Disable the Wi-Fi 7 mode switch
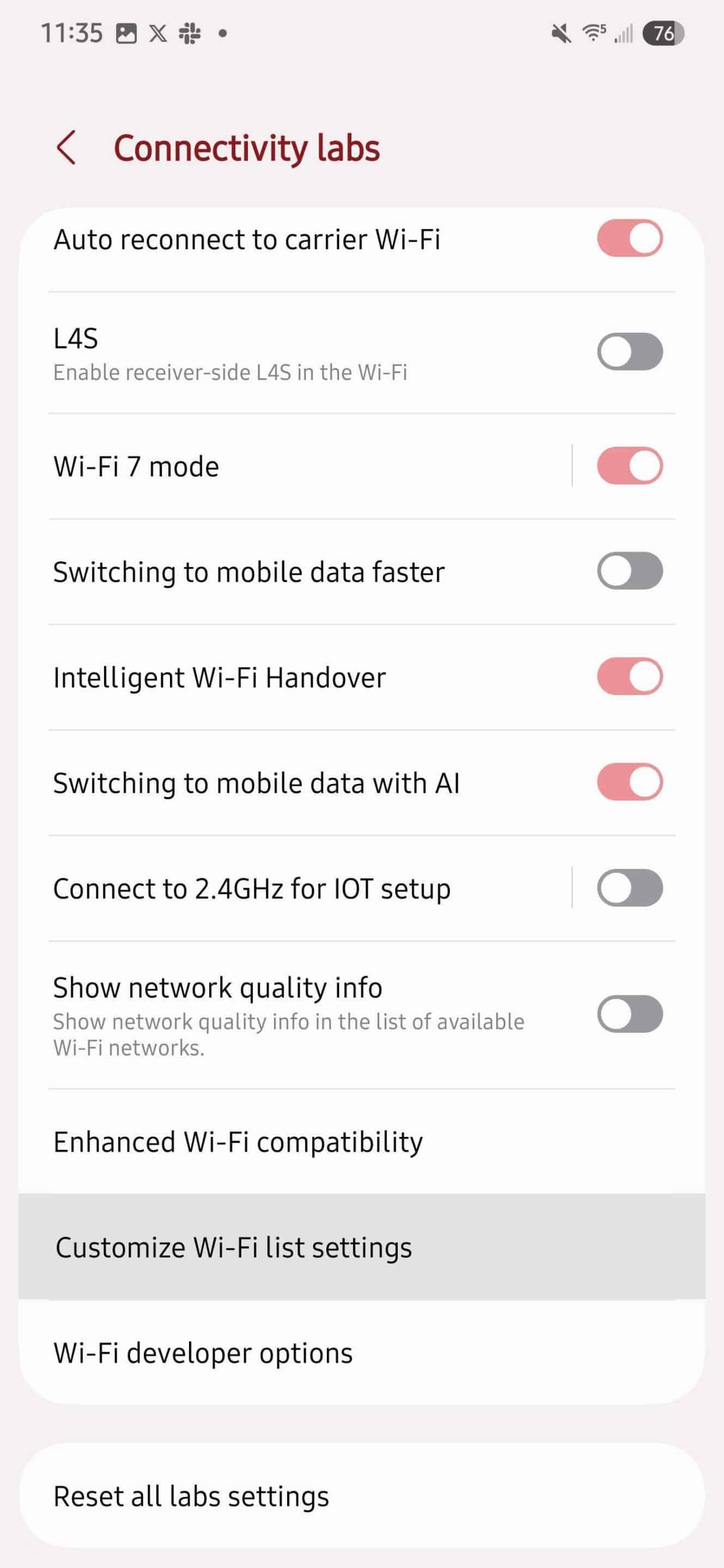Viewport: 724px width, 1568px height. tap(629, 466)
